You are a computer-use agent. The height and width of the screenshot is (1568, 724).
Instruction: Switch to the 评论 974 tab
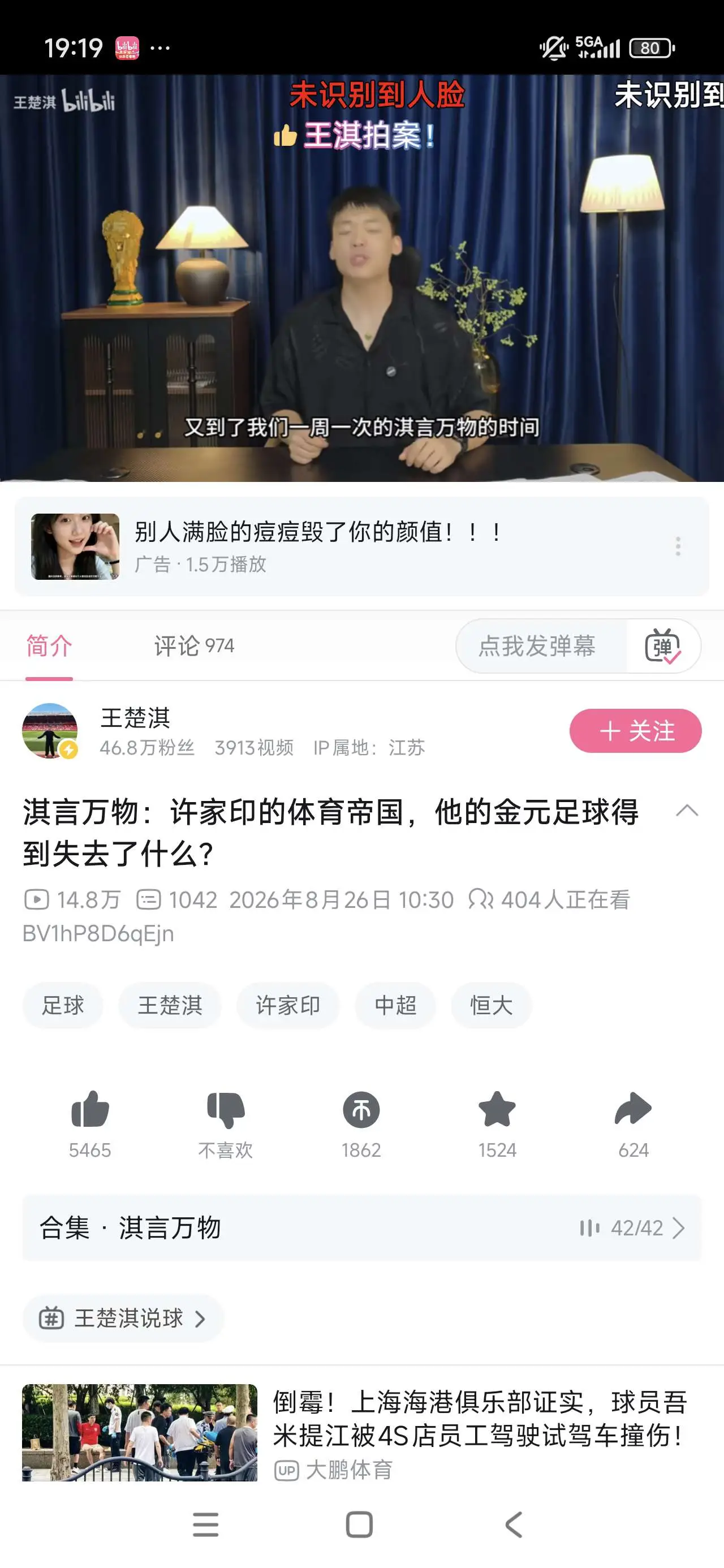[193, 646]
